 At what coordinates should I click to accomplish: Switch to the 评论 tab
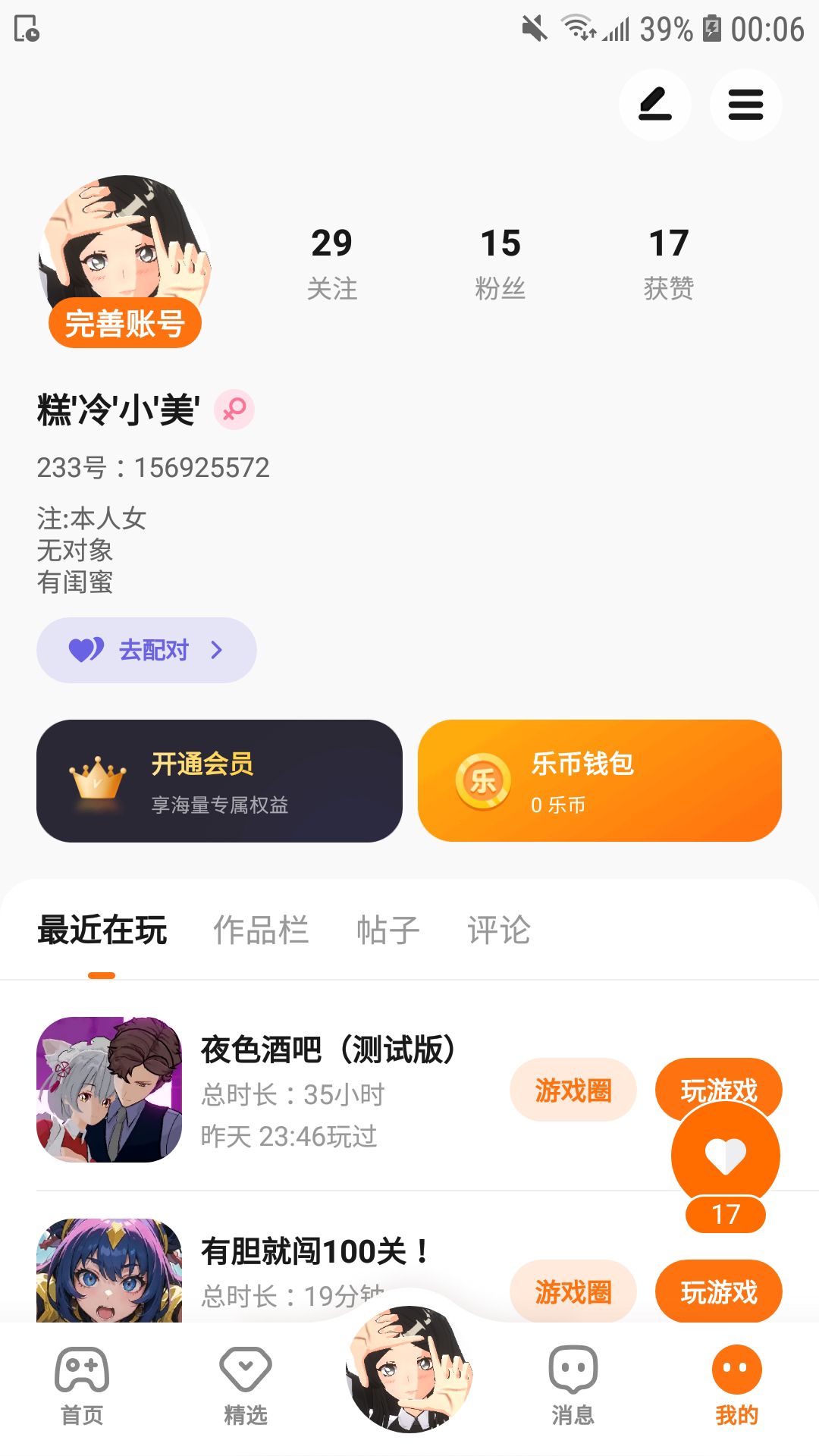pos(498,930)
